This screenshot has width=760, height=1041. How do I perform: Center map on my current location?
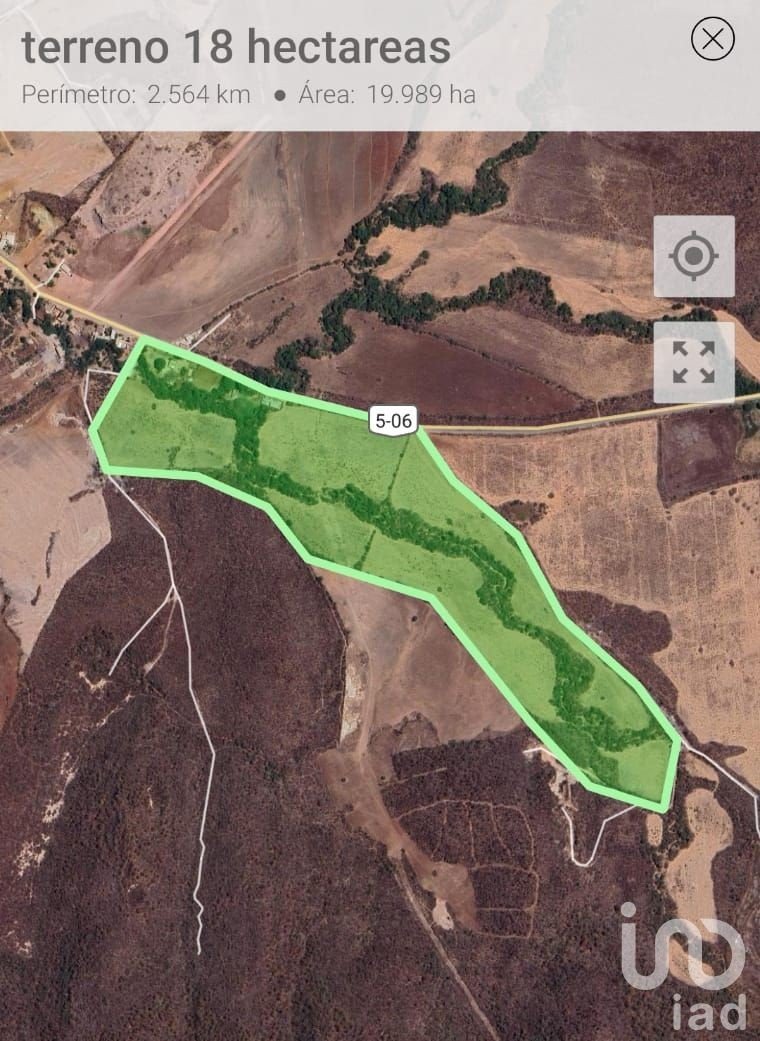[x=694, y=257]
